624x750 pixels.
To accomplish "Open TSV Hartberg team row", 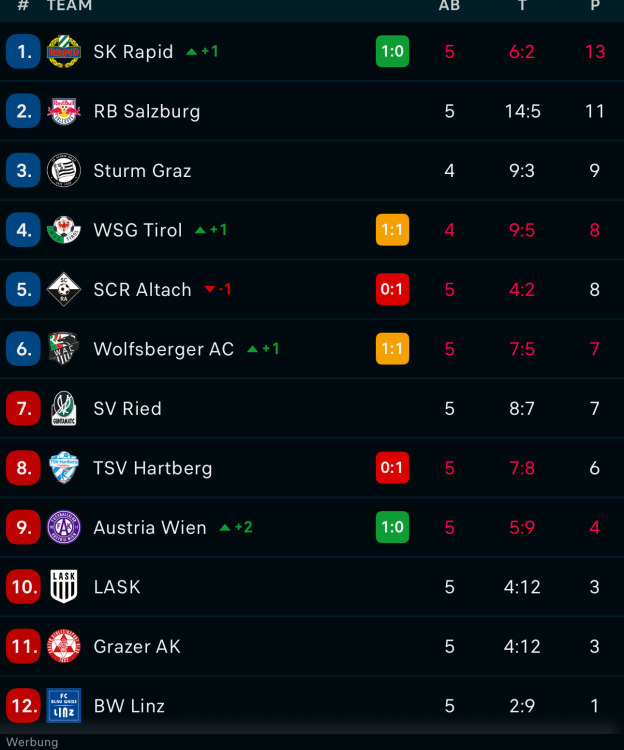I will pos(152,468).
